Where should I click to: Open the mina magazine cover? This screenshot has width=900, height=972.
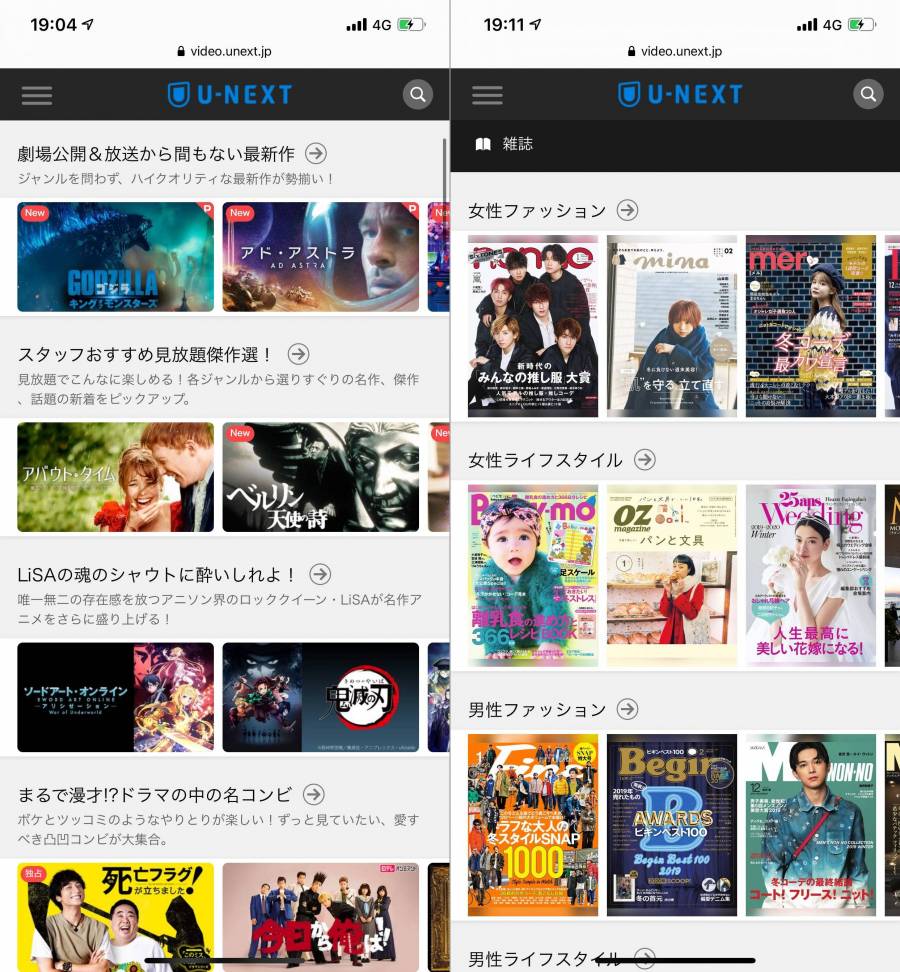672,326
